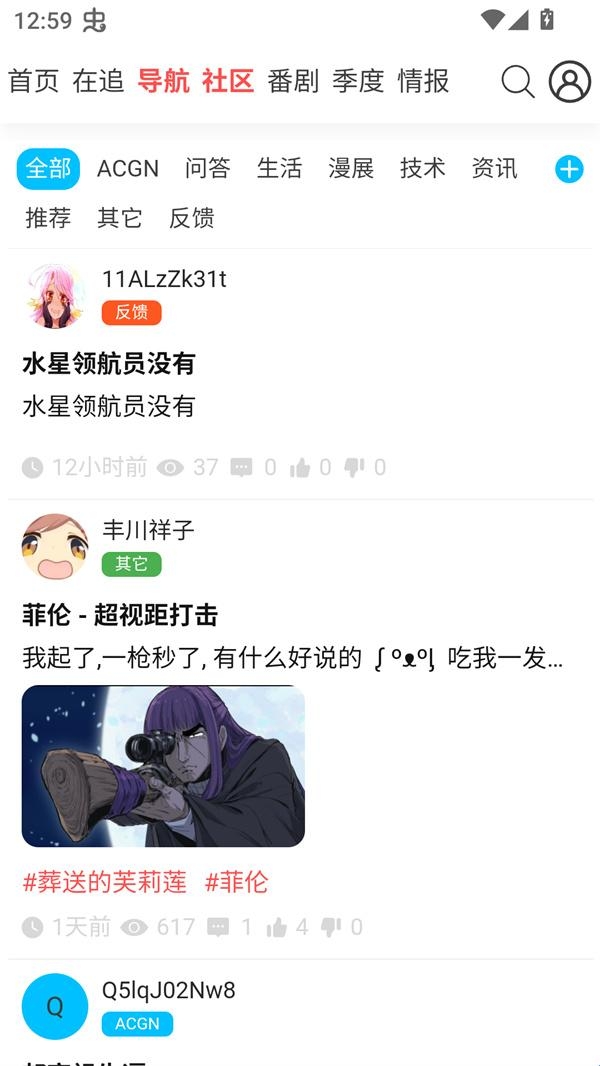Open the search icon
Viewport: 600px width, 1066px height.
(518, 82)
